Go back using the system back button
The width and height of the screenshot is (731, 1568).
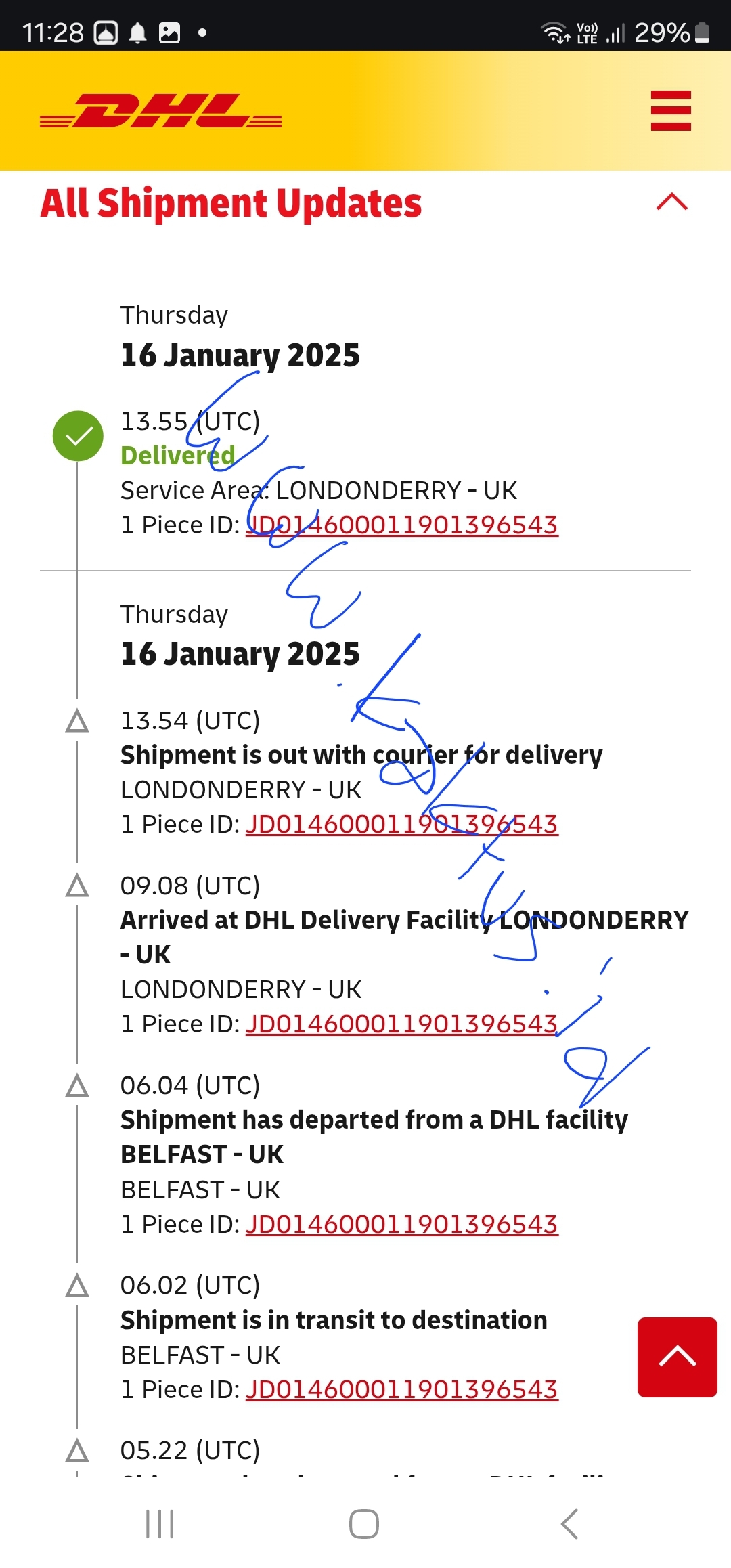coord(570,1524)
